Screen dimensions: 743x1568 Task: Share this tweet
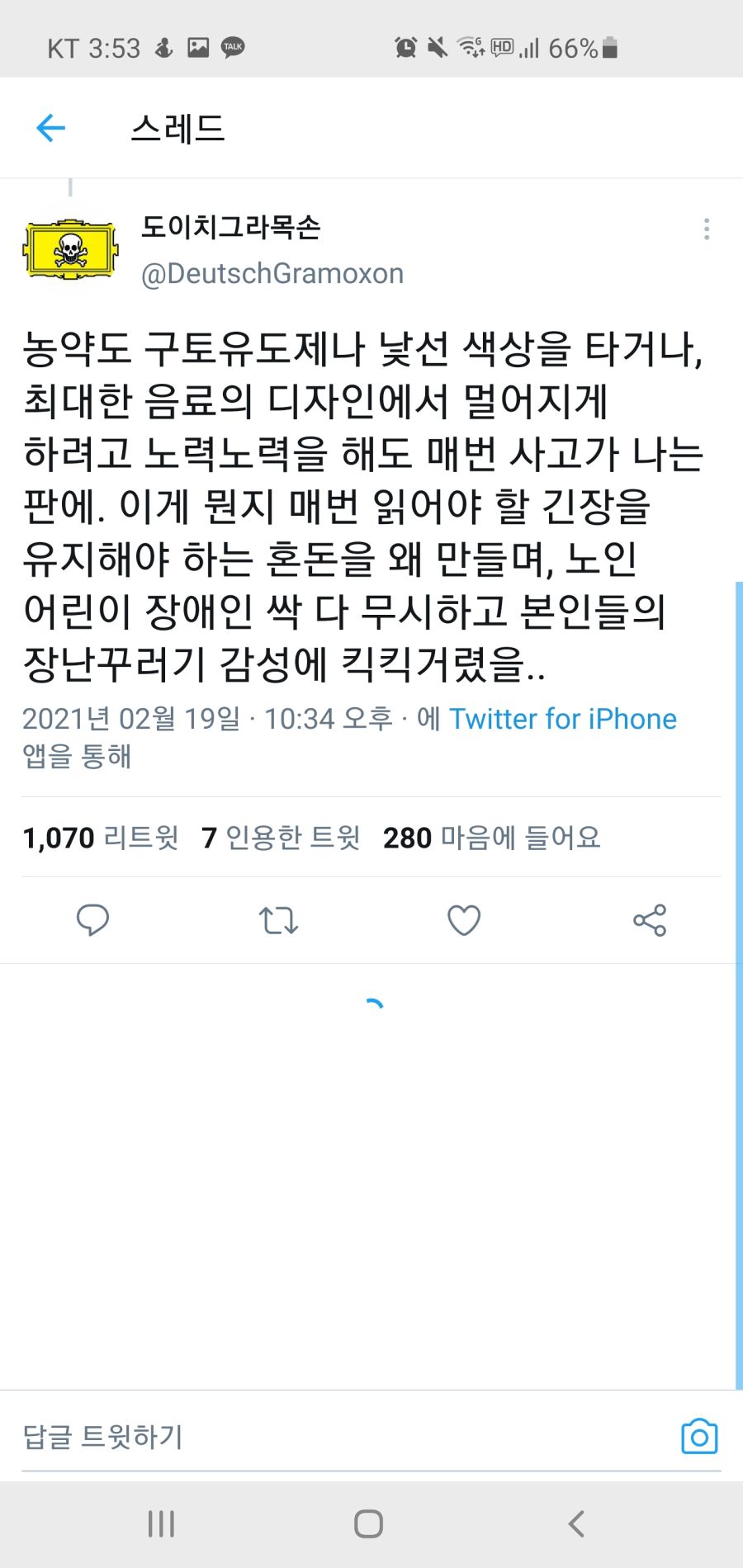[x=650, y=920]
